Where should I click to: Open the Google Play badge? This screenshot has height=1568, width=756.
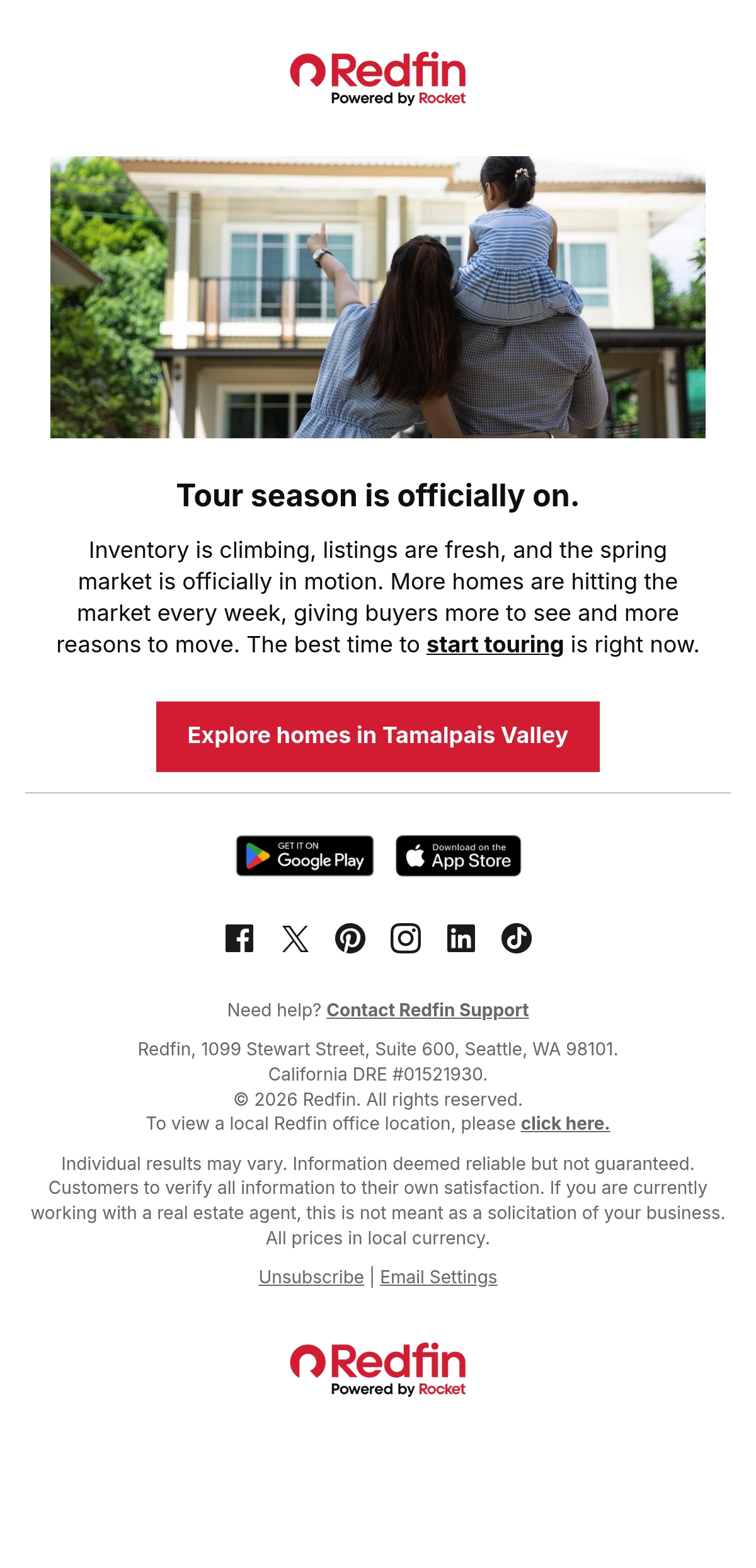point(305,856)
